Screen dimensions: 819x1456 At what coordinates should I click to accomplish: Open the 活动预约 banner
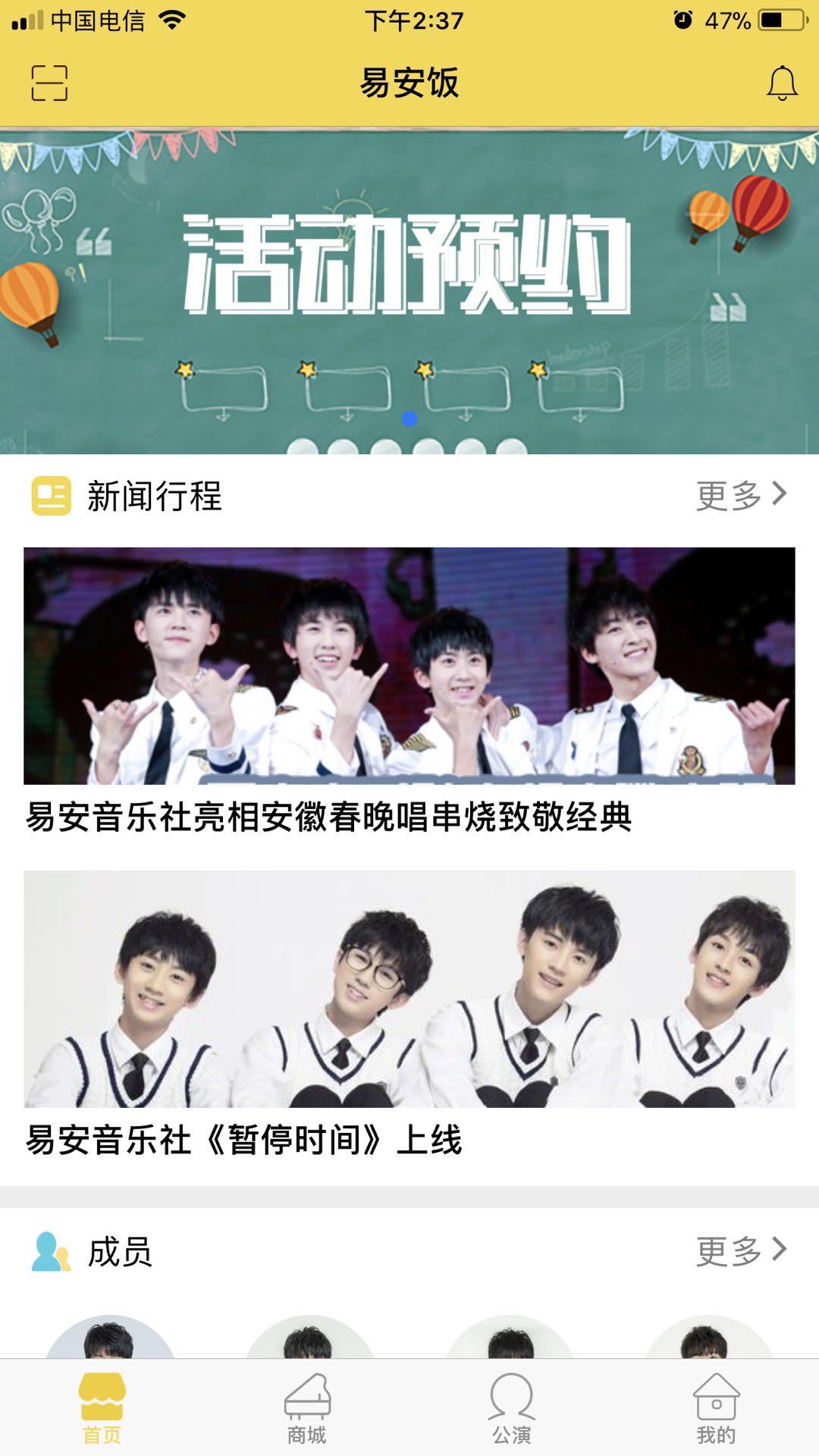(x=409, y=292)
